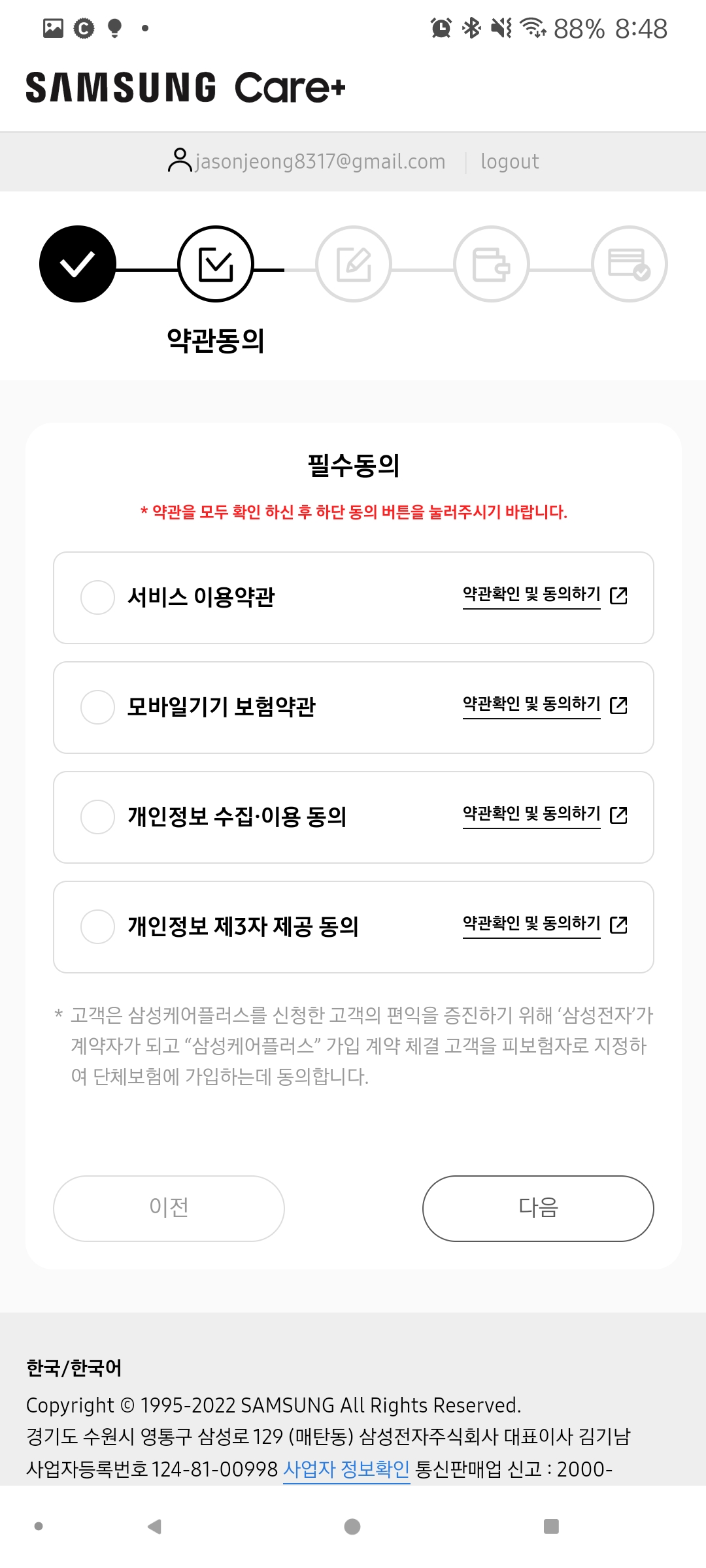Check the 개인정보 제3자 제공 동의 circle
Screen dimensions: 706x1568
[98, 926]
